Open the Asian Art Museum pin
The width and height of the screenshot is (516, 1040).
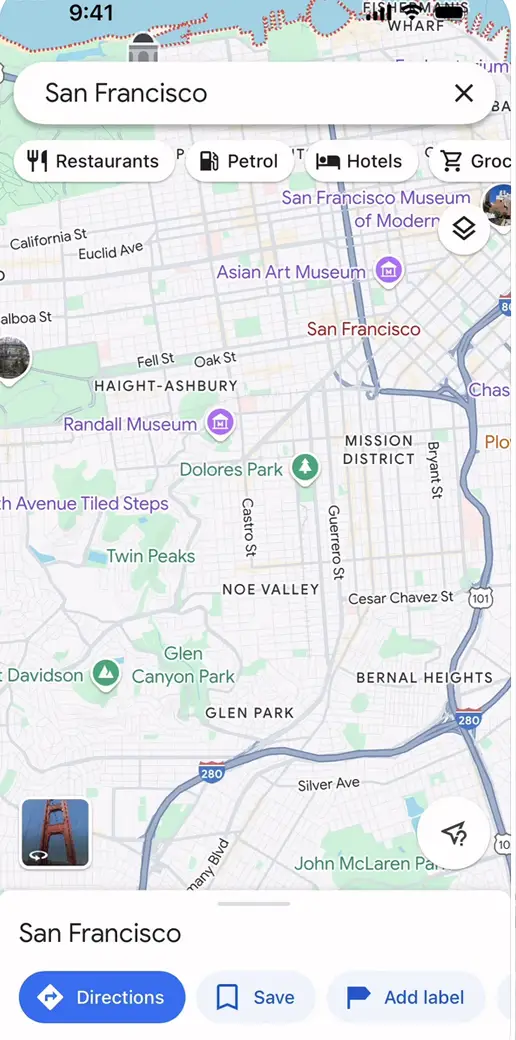(389, 271)
